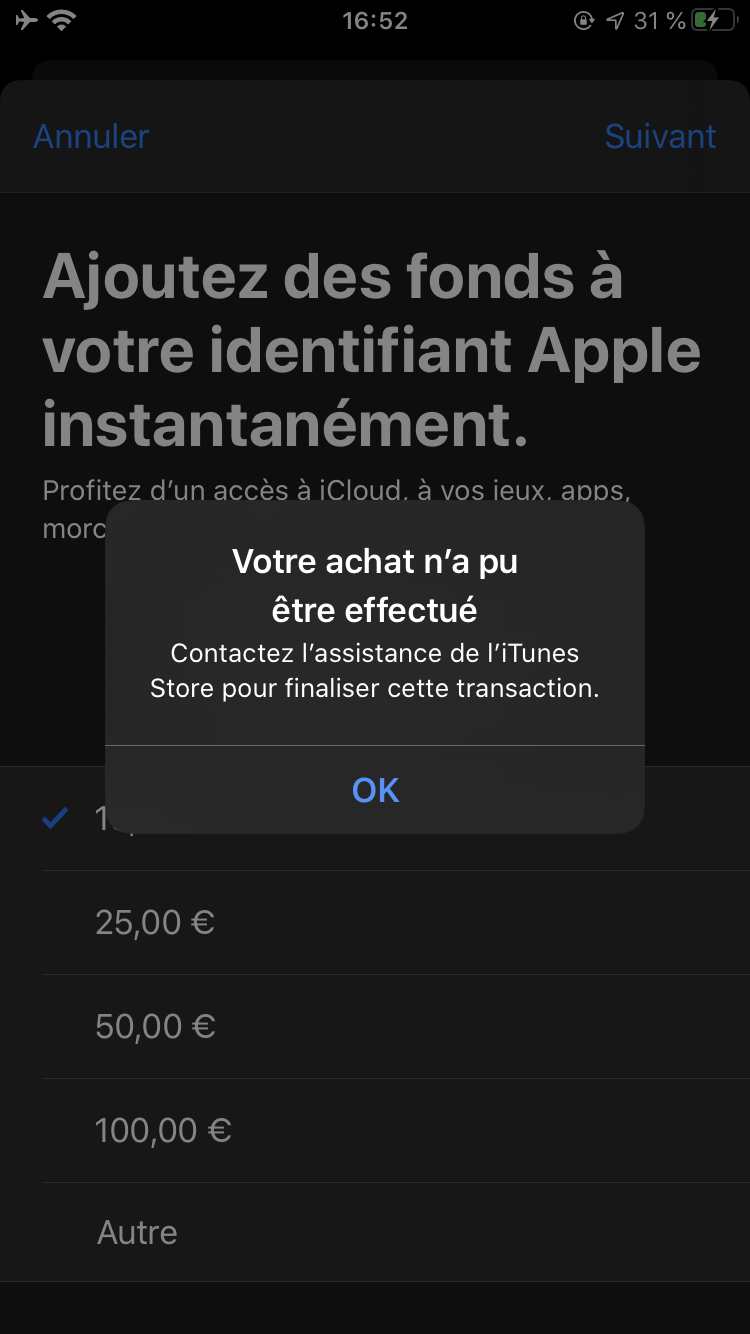Pick the 100,00 € option
The width and height of the screenshot is (750, 1334).
[163, 1130]
